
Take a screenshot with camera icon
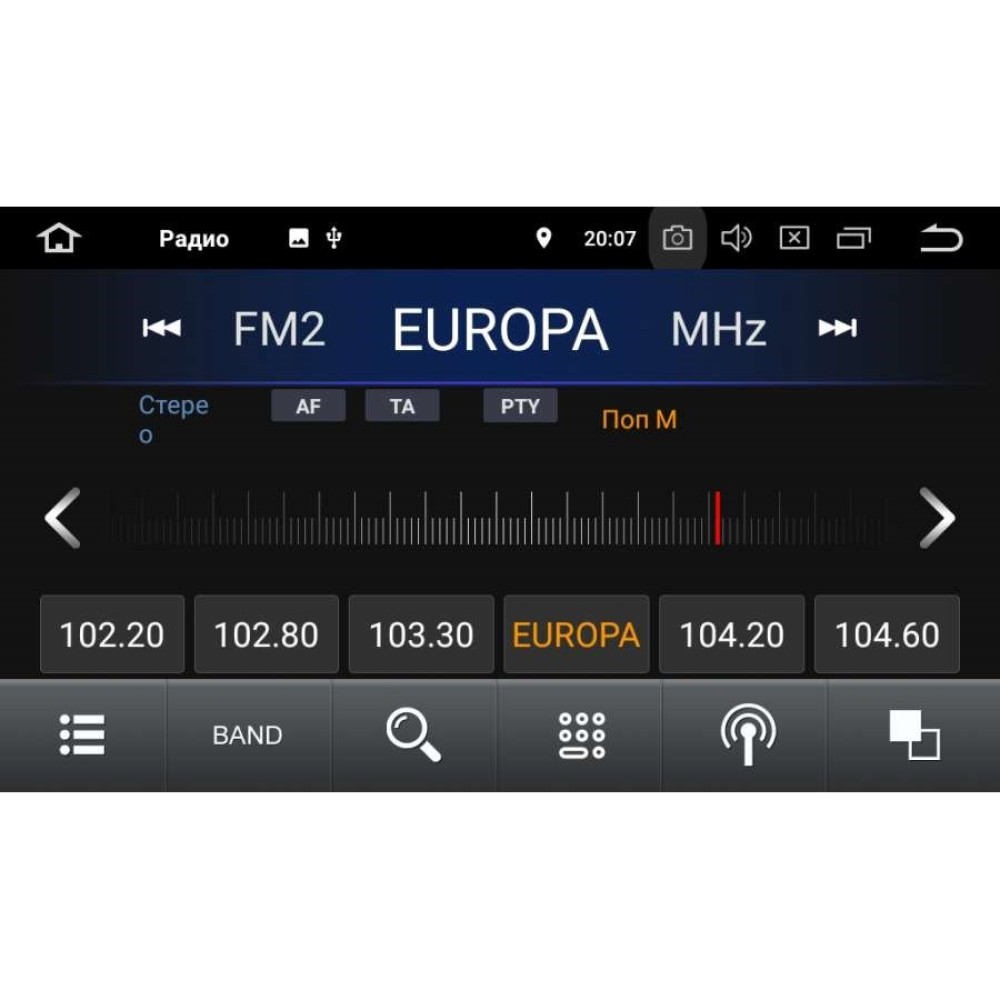[x=677, y=238]
